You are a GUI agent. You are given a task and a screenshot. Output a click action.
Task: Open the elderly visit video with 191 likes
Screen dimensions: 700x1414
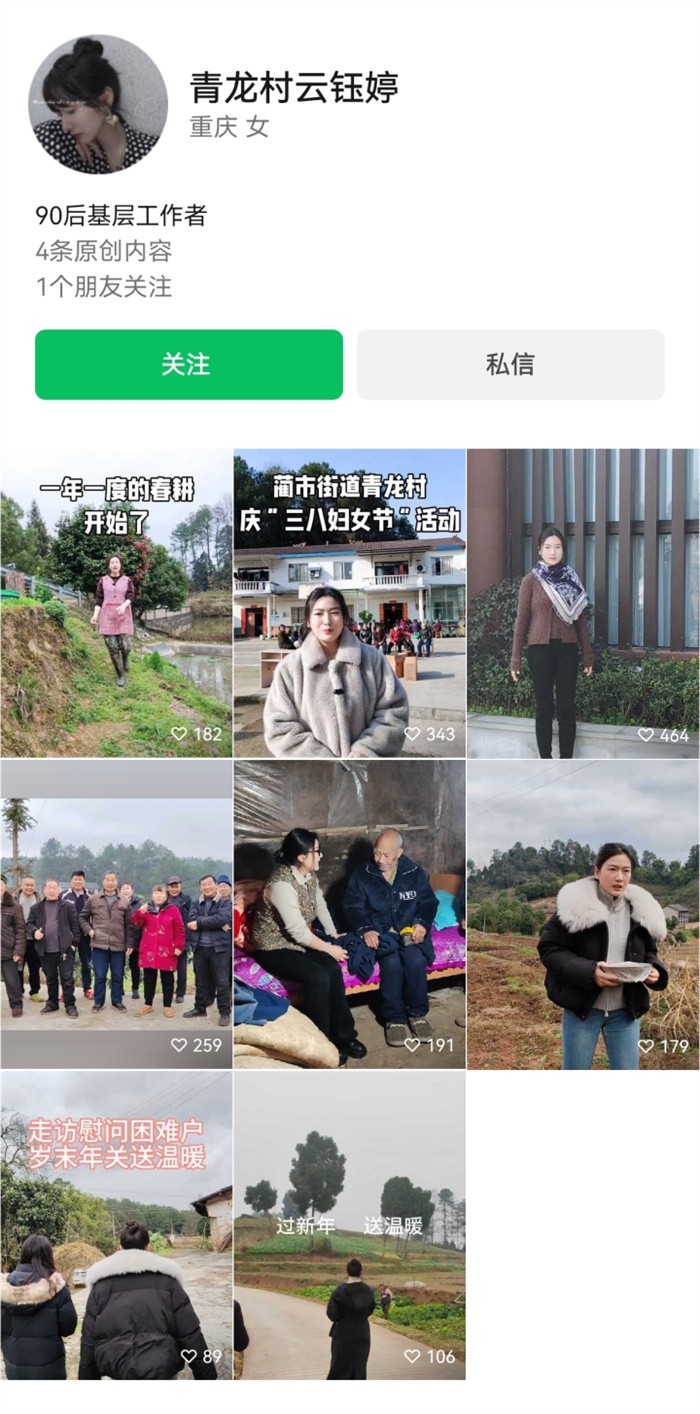[x=349, y=914]
